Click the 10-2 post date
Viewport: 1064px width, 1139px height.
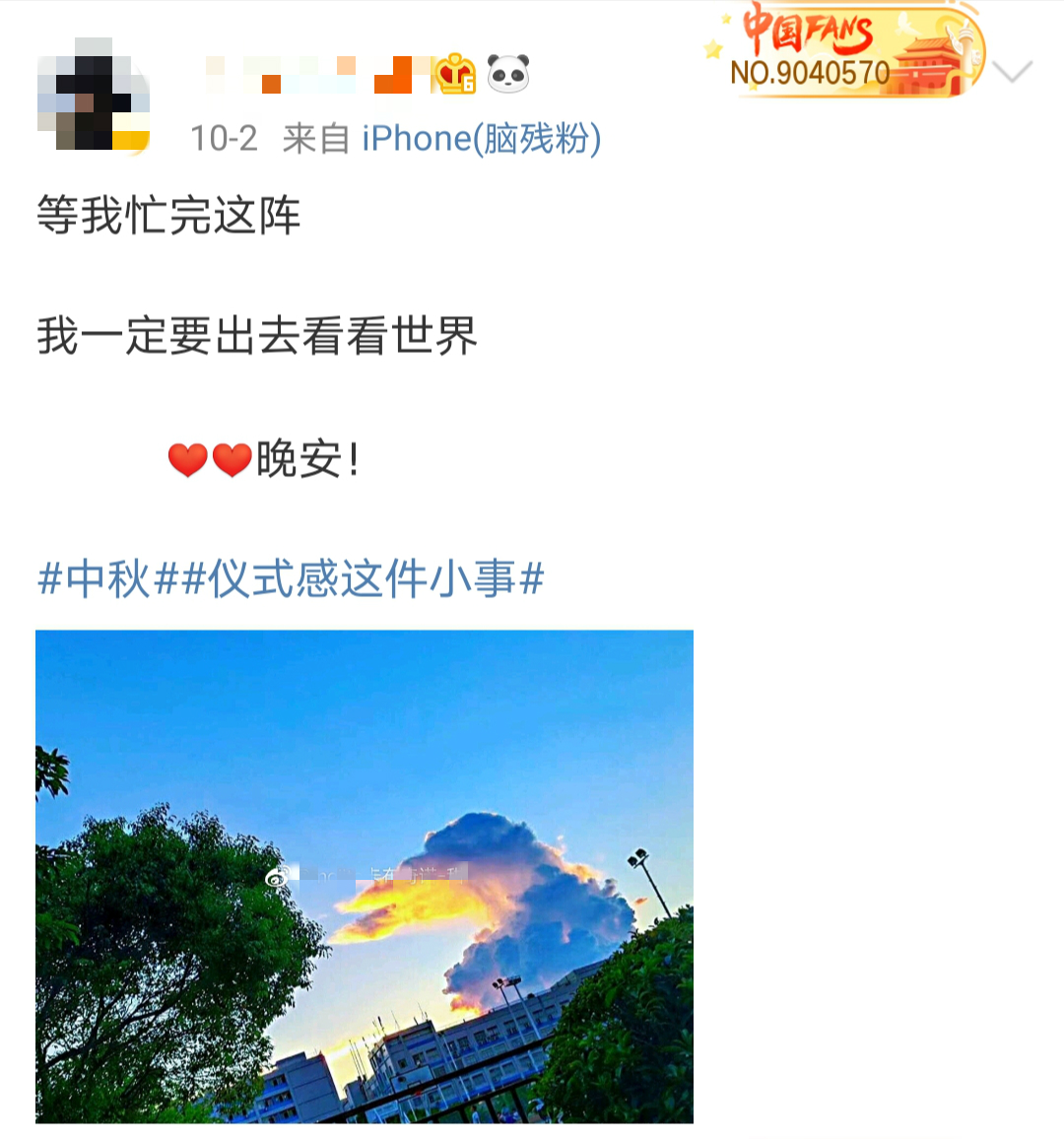tap(224, 138)
